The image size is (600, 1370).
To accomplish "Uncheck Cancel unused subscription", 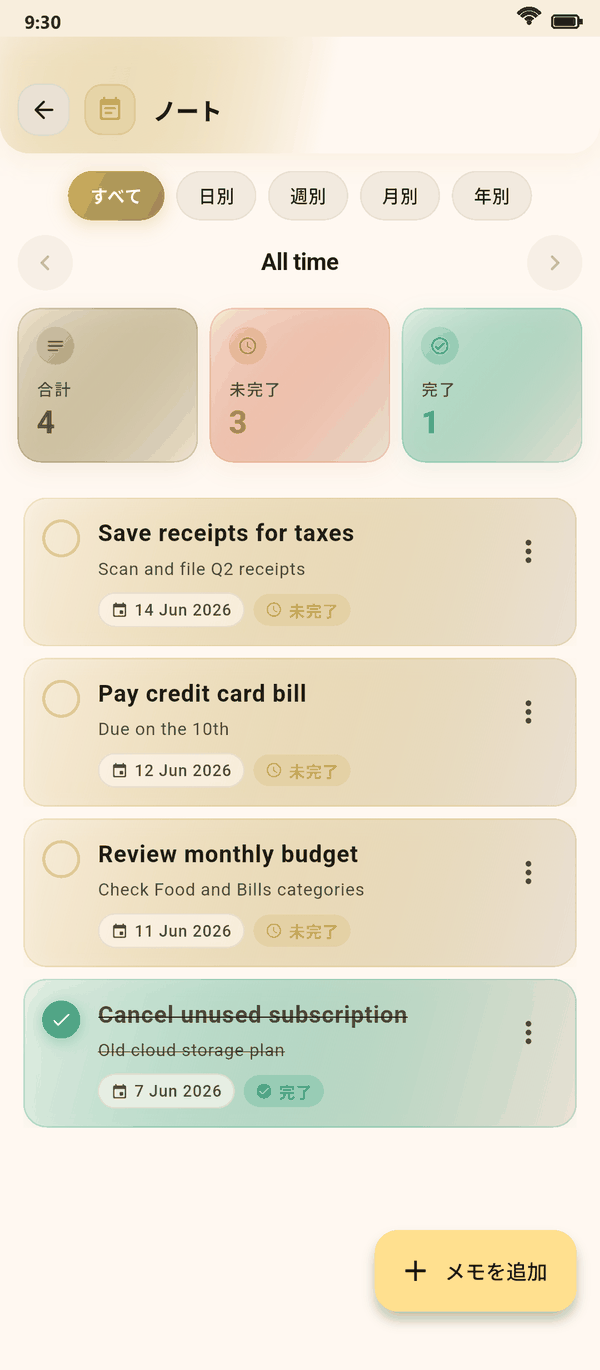I will pyautogui.click(x=61, y=1020).
